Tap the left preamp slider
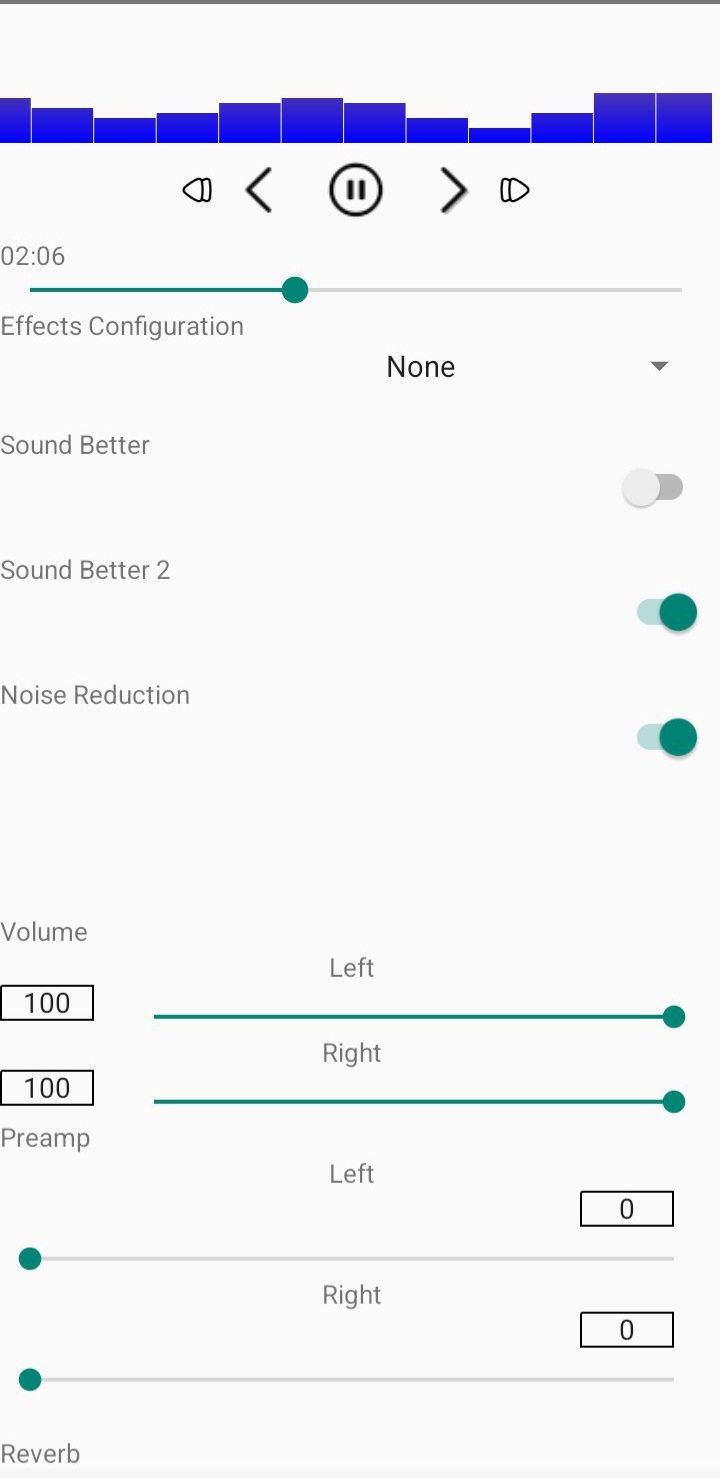720x1478 pixels. (350, 1259)
